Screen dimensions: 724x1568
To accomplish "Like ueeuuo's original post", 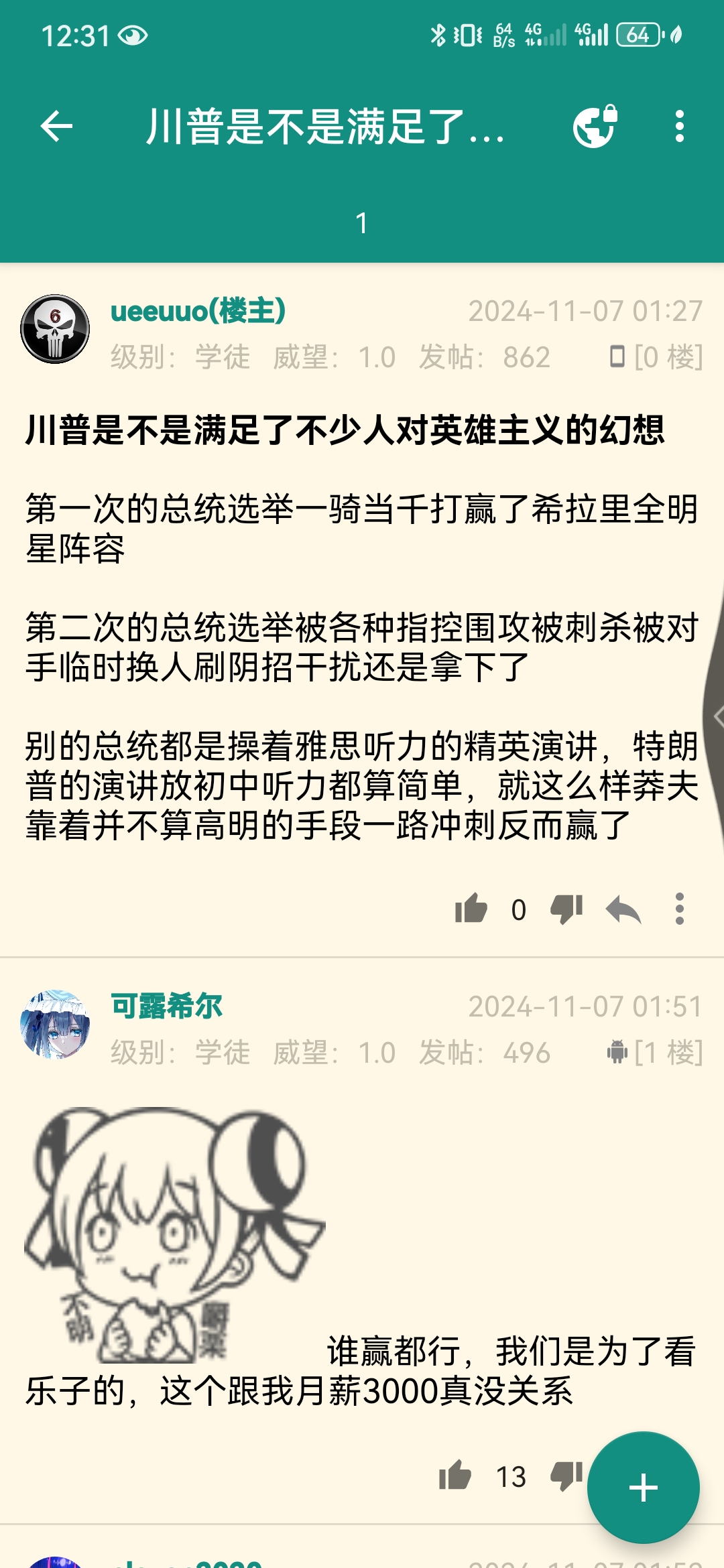I will (471, 909).
